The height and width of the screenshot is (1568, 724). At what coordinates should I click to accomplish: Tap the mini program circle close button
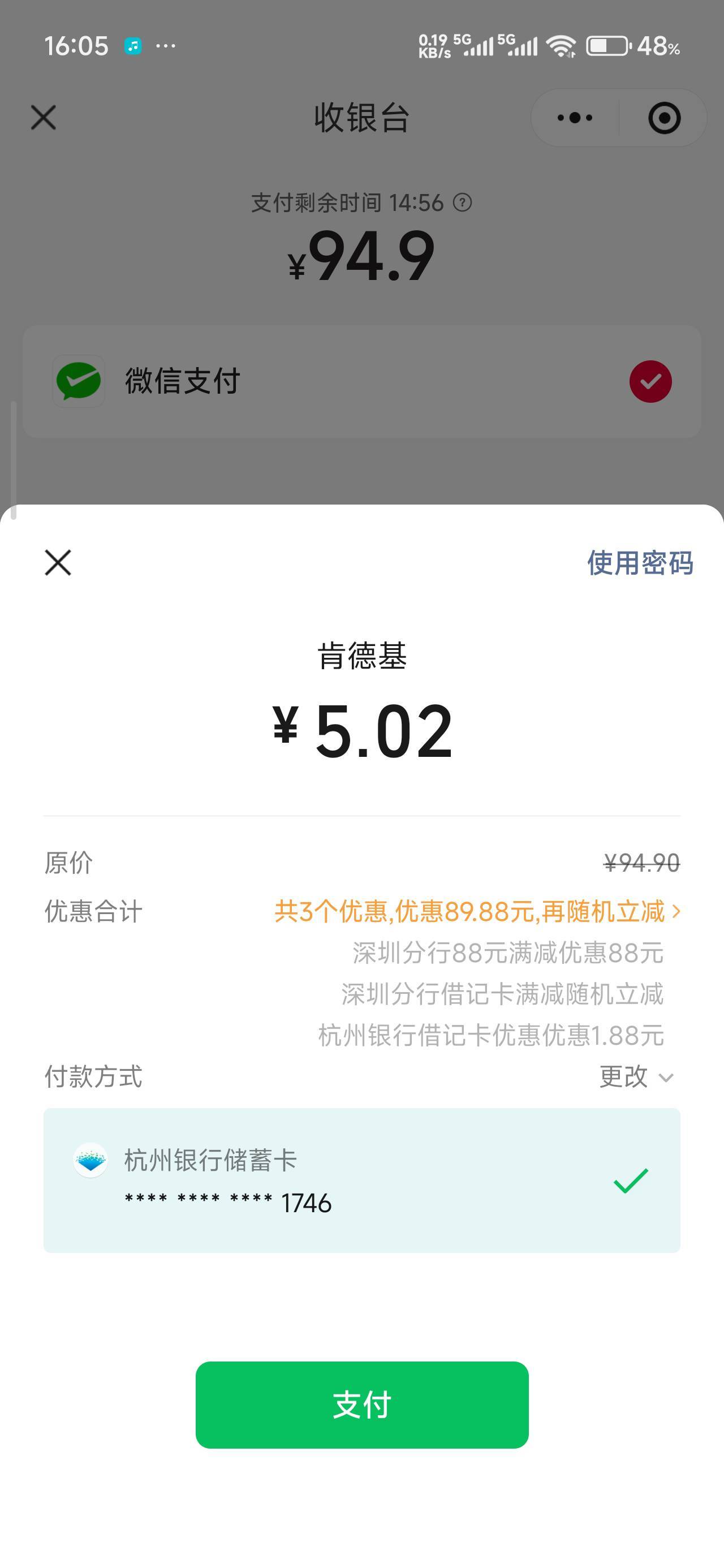pos(663,118)
